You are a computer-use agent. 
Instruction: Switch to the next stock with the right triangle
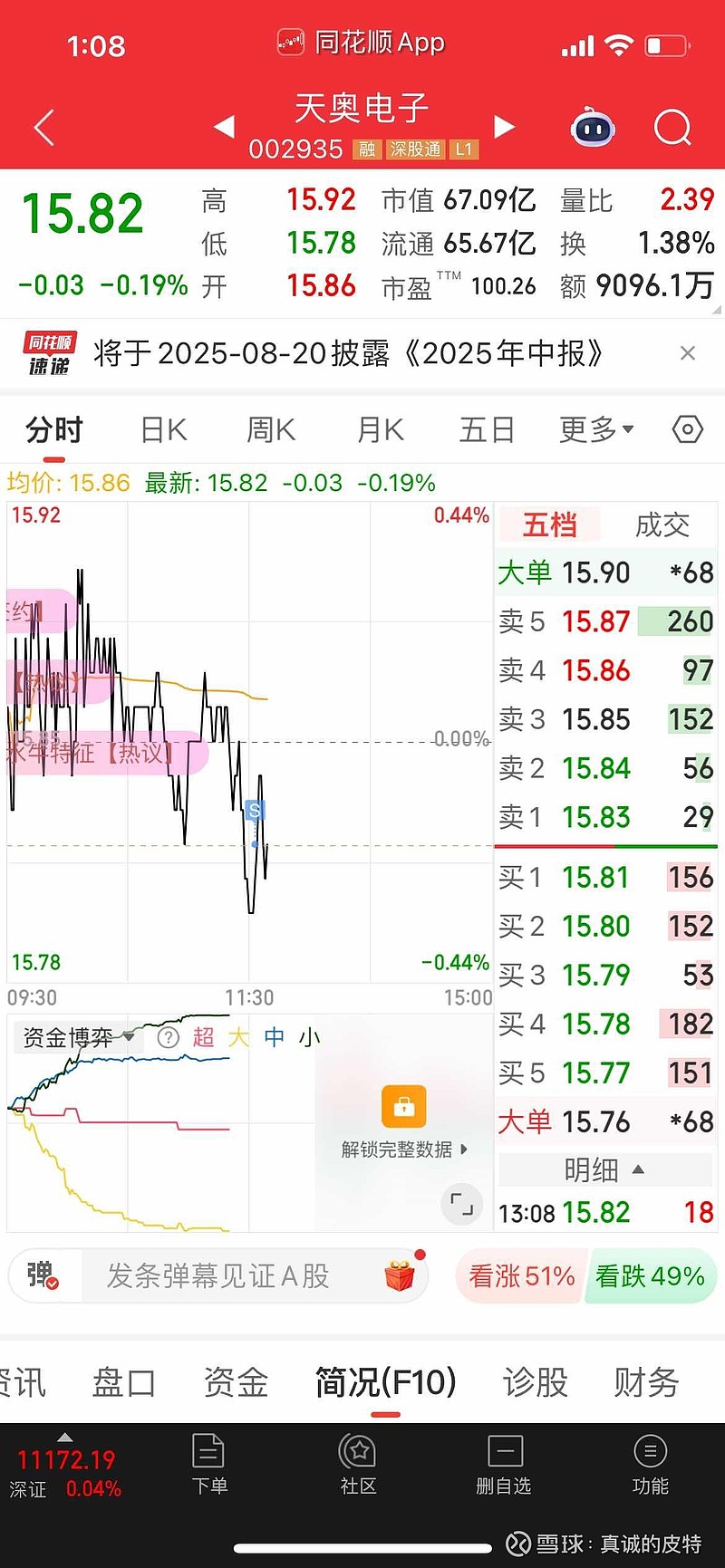tap(504, 127)
